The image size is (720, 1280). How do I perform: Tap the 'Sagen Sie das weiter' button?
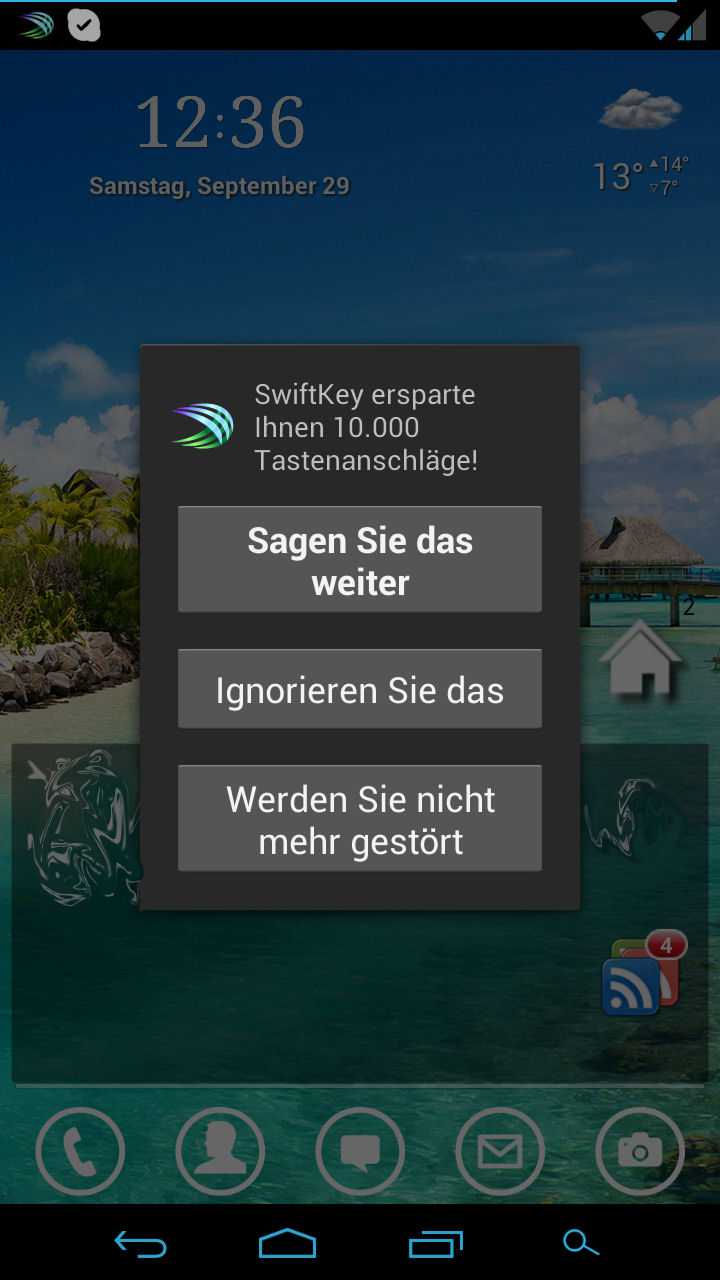click(x=360, y=559)
